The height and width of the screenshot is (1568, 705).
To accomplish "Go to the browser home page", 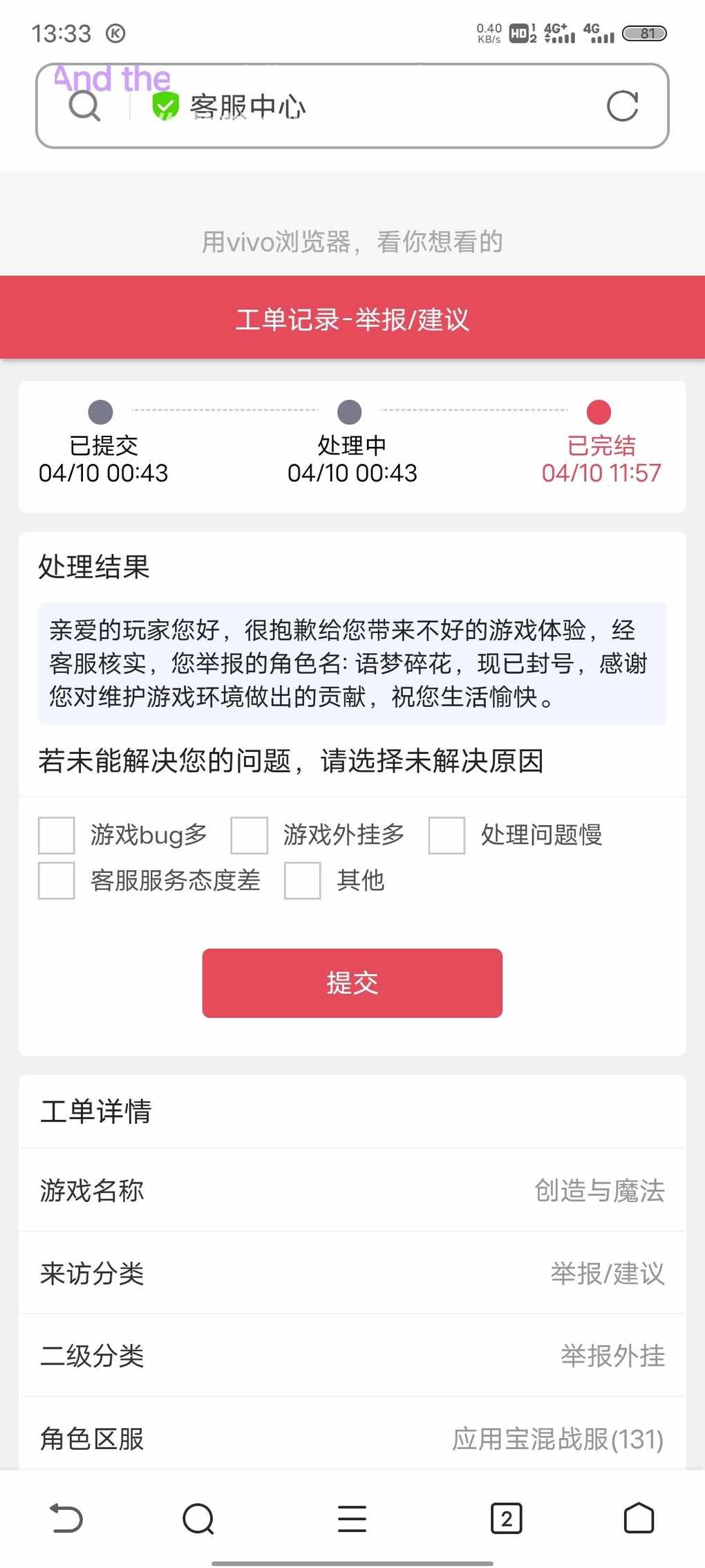I will (x=639, y=1518).
